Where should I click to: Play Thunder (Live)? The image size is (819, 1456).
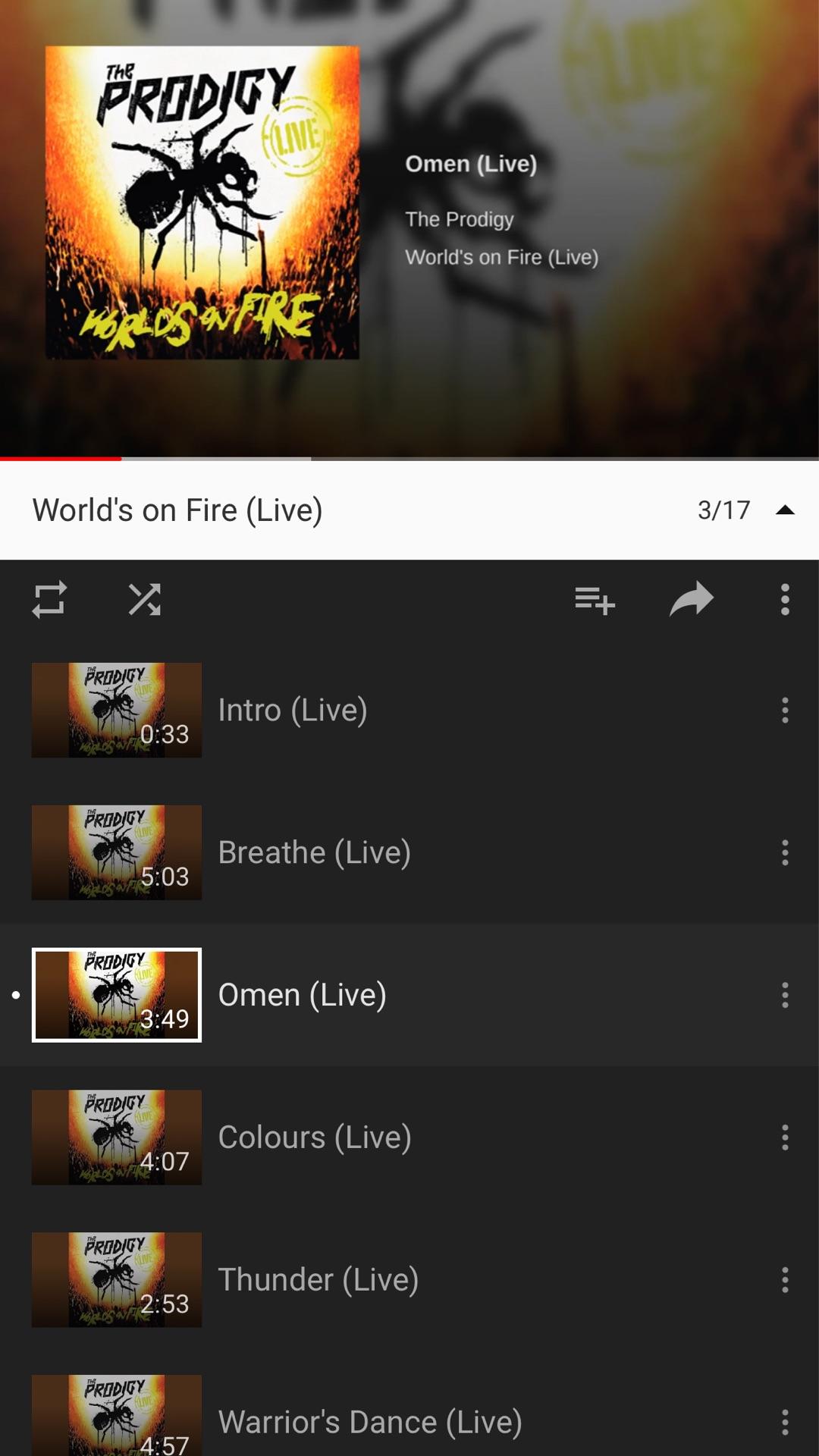[x=318, y=1280]
